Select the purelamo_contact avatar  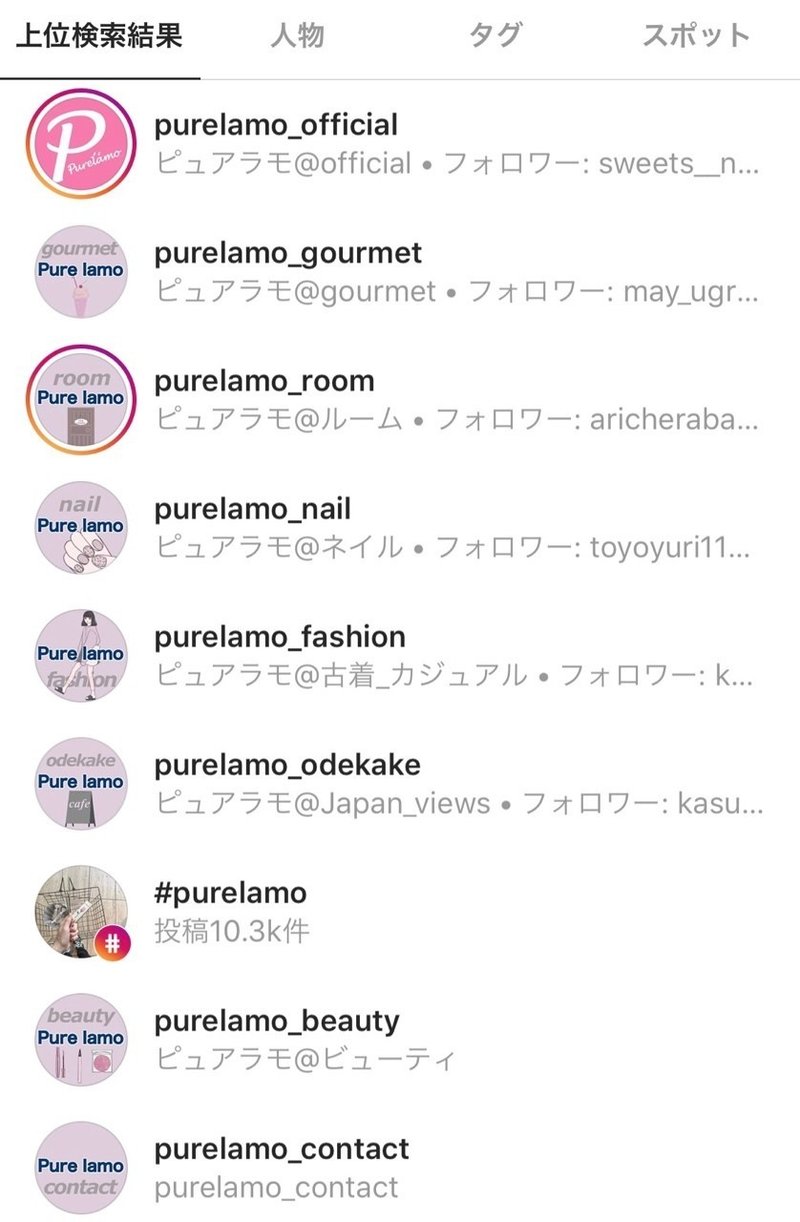[x=80, y=1166]
